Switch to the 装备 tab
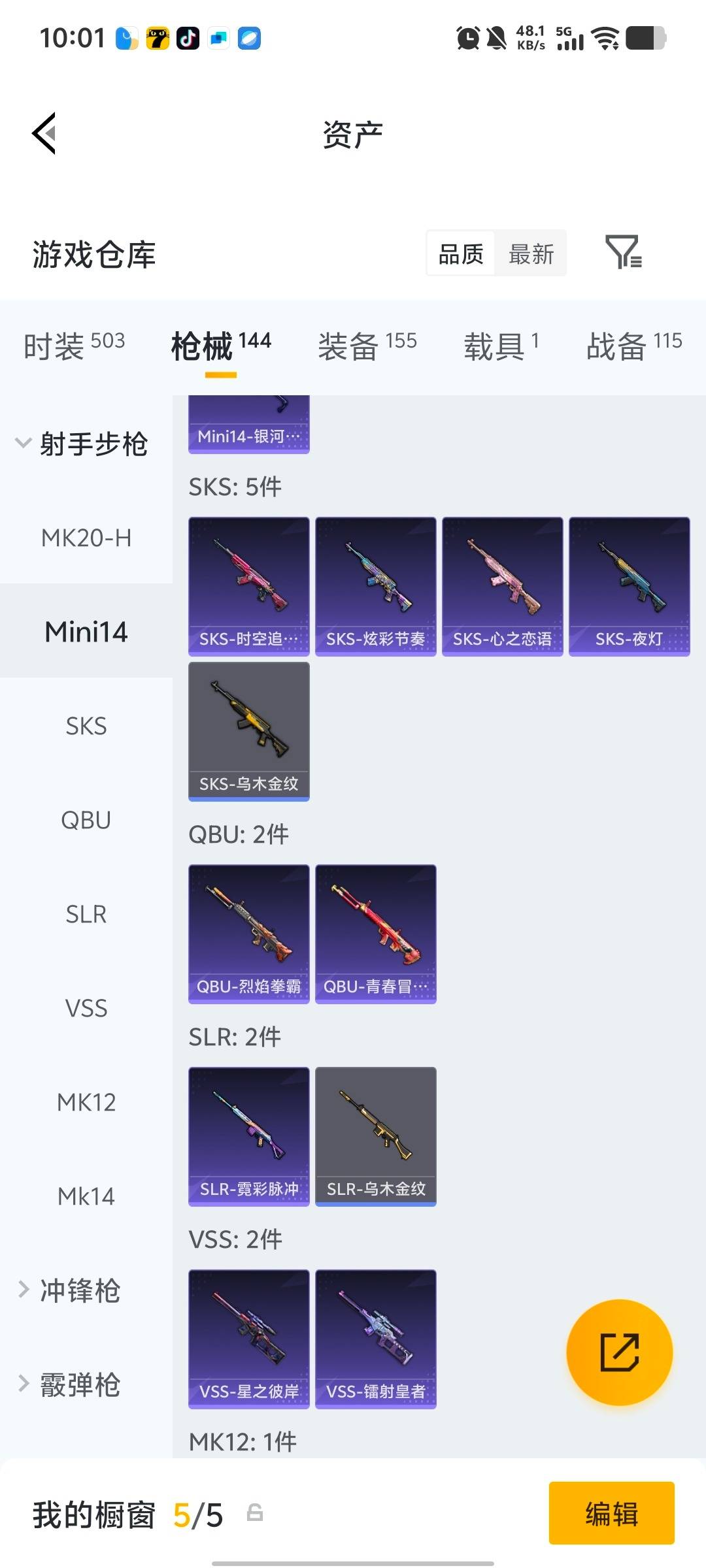Image resolution: width=706 pixels, height=1568 pixels. point(367,345)
